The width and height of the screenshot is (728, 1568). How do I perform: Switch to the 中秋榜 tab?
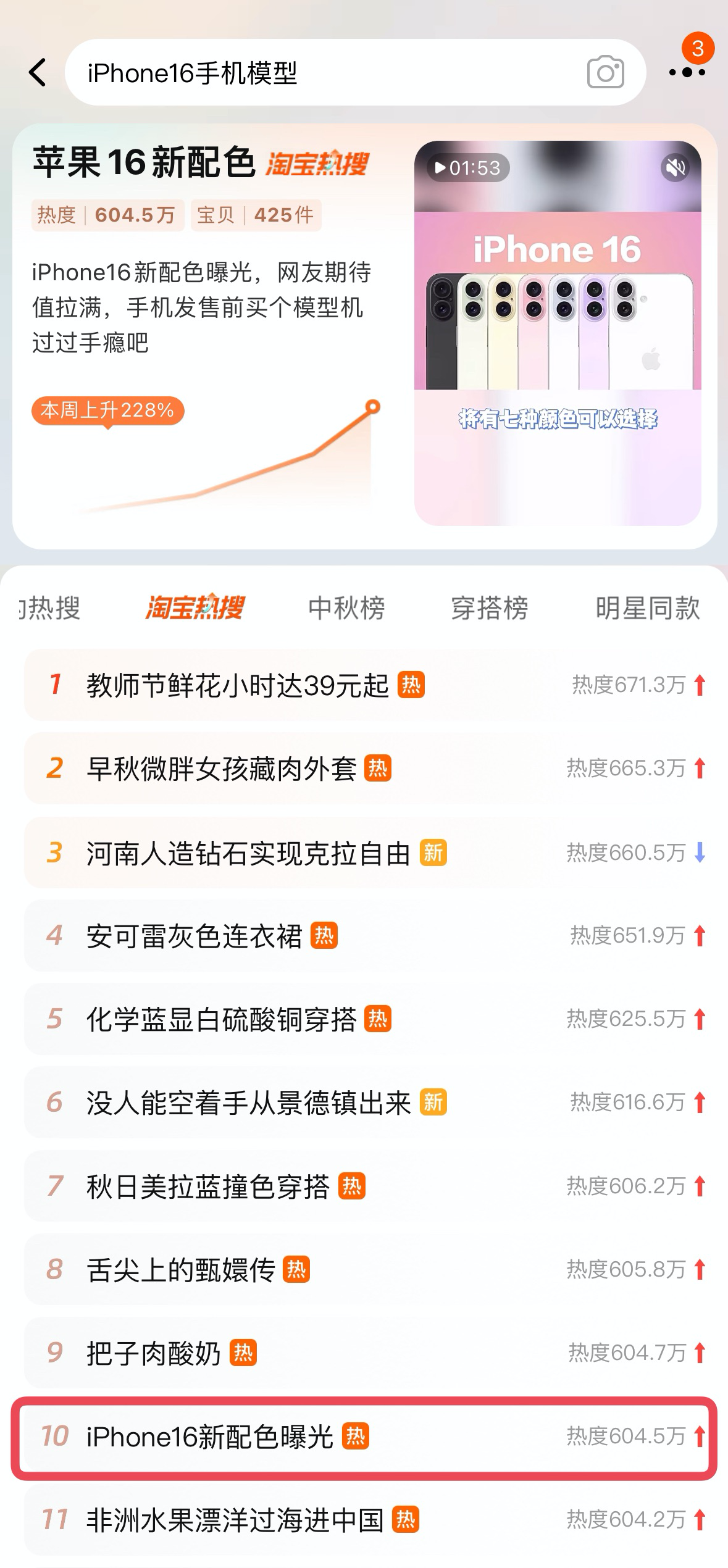coord(346,608)
